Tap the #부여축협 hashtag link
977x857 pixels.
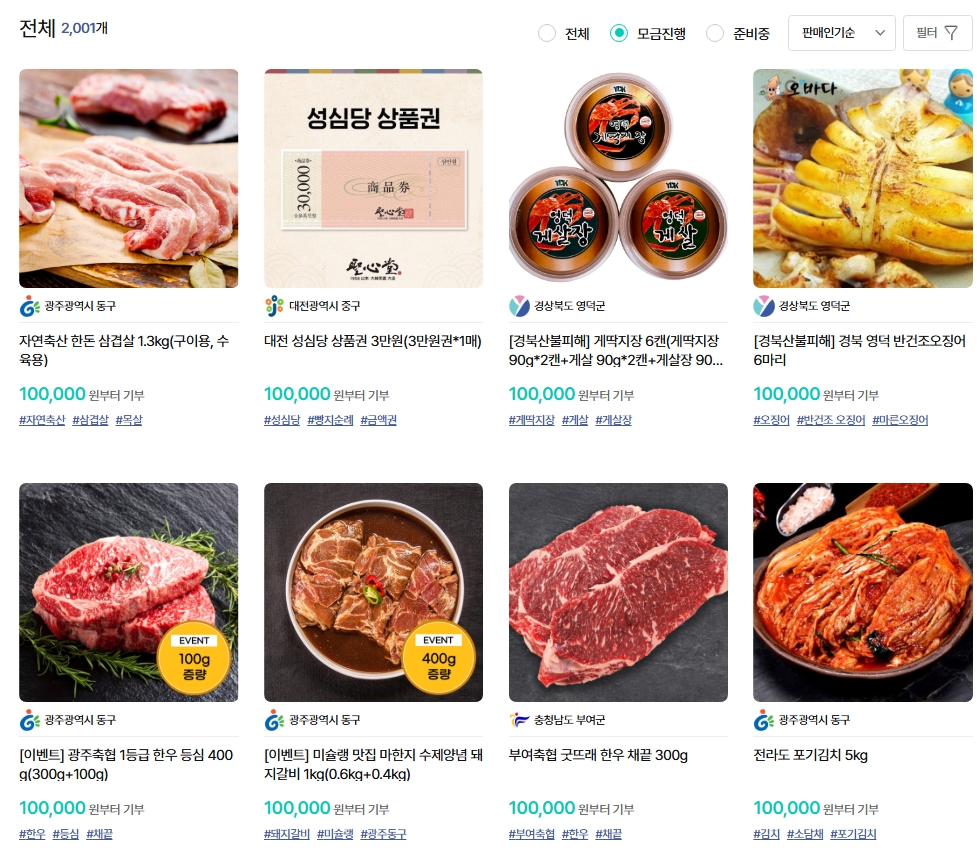pyautogui.click(x=531, y=834)
